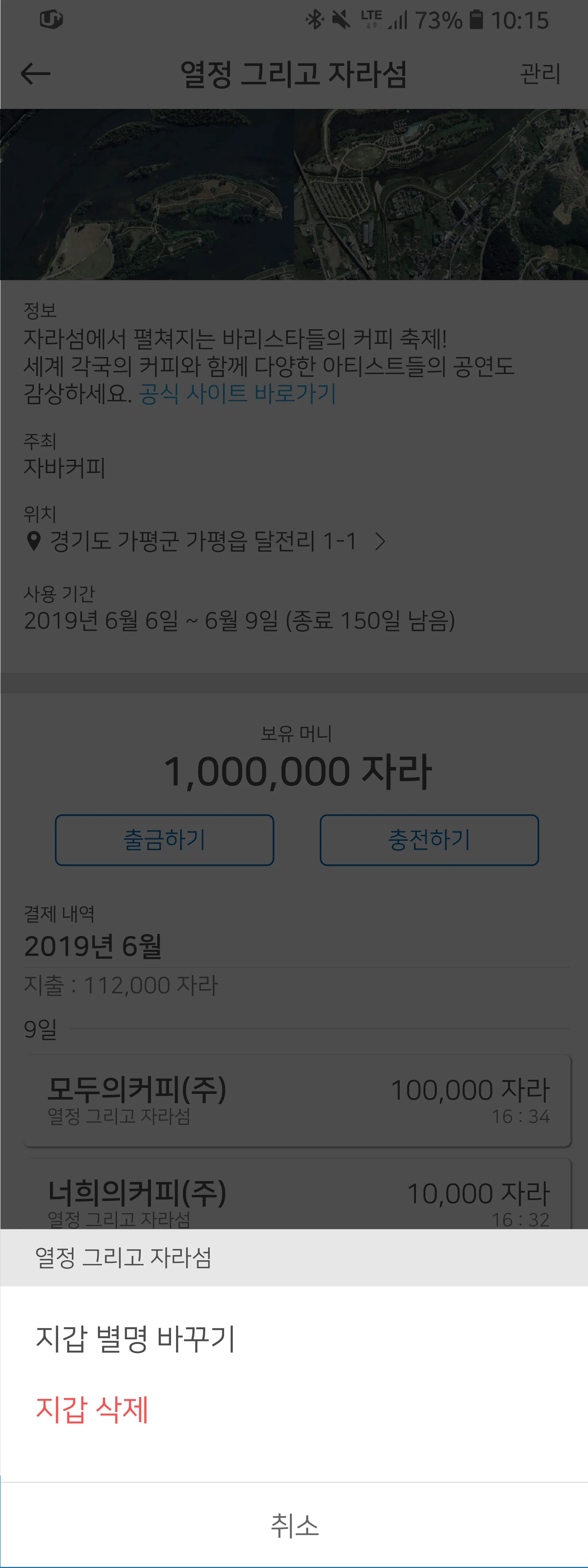Dismiss the sheet with 취소
This screenshot has height=1568, width=588.
(x=294, y=1525)
